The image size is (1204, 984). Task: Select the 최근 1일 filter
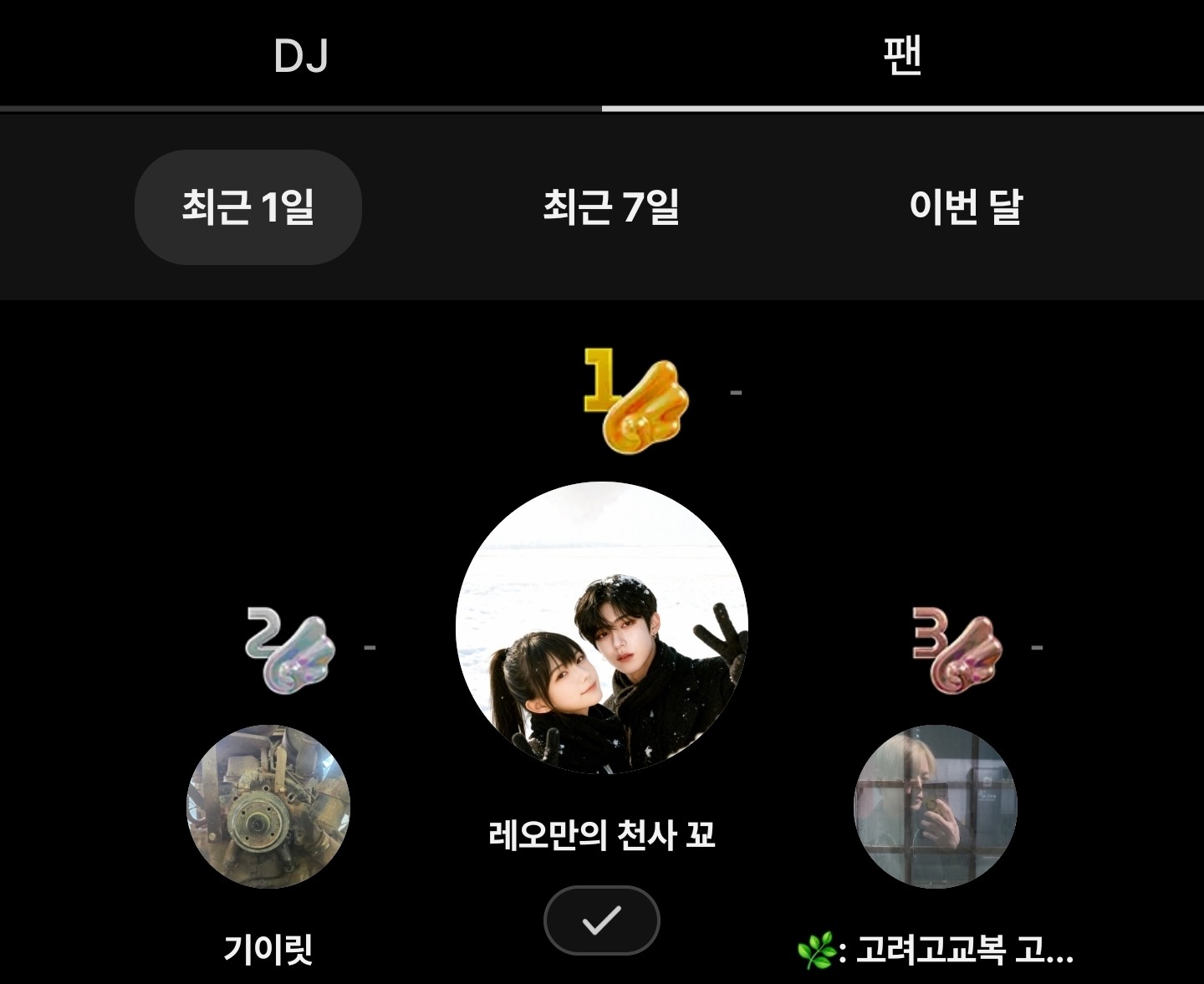pyautogui.click(x=247, y=206)
